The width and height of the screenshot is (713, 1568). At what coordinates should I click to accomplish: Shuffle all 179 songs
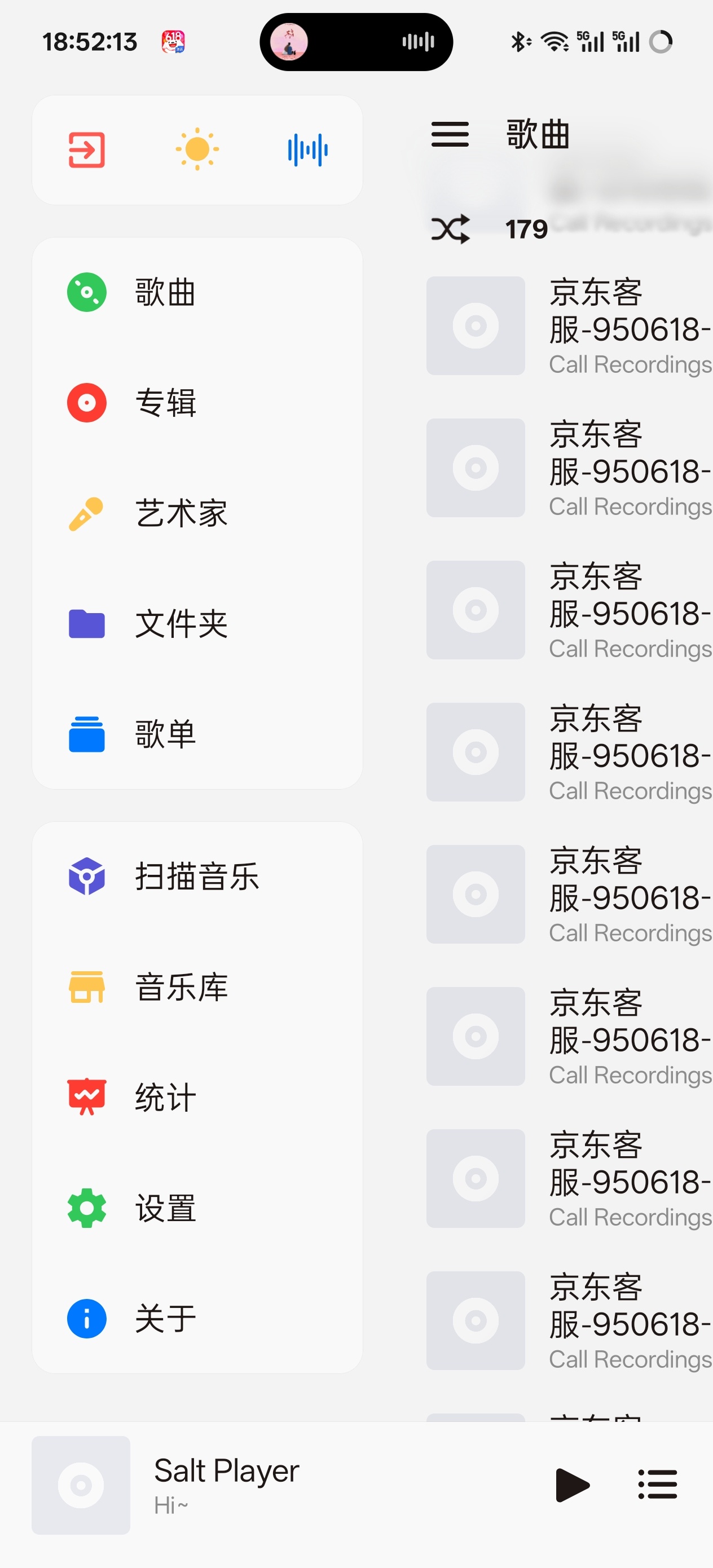(450, 229)
